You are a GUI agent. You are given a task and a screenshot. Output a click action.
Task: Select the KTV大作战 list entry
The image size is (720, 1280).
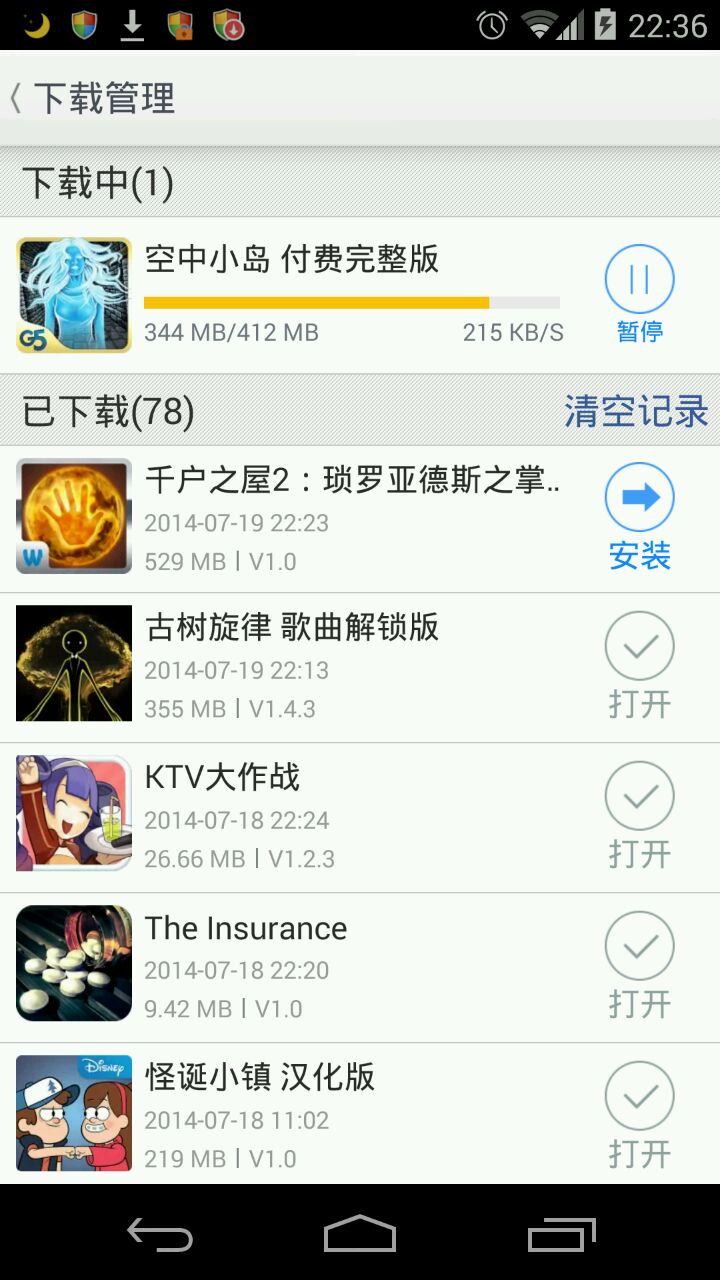click(x=300, y=817)
